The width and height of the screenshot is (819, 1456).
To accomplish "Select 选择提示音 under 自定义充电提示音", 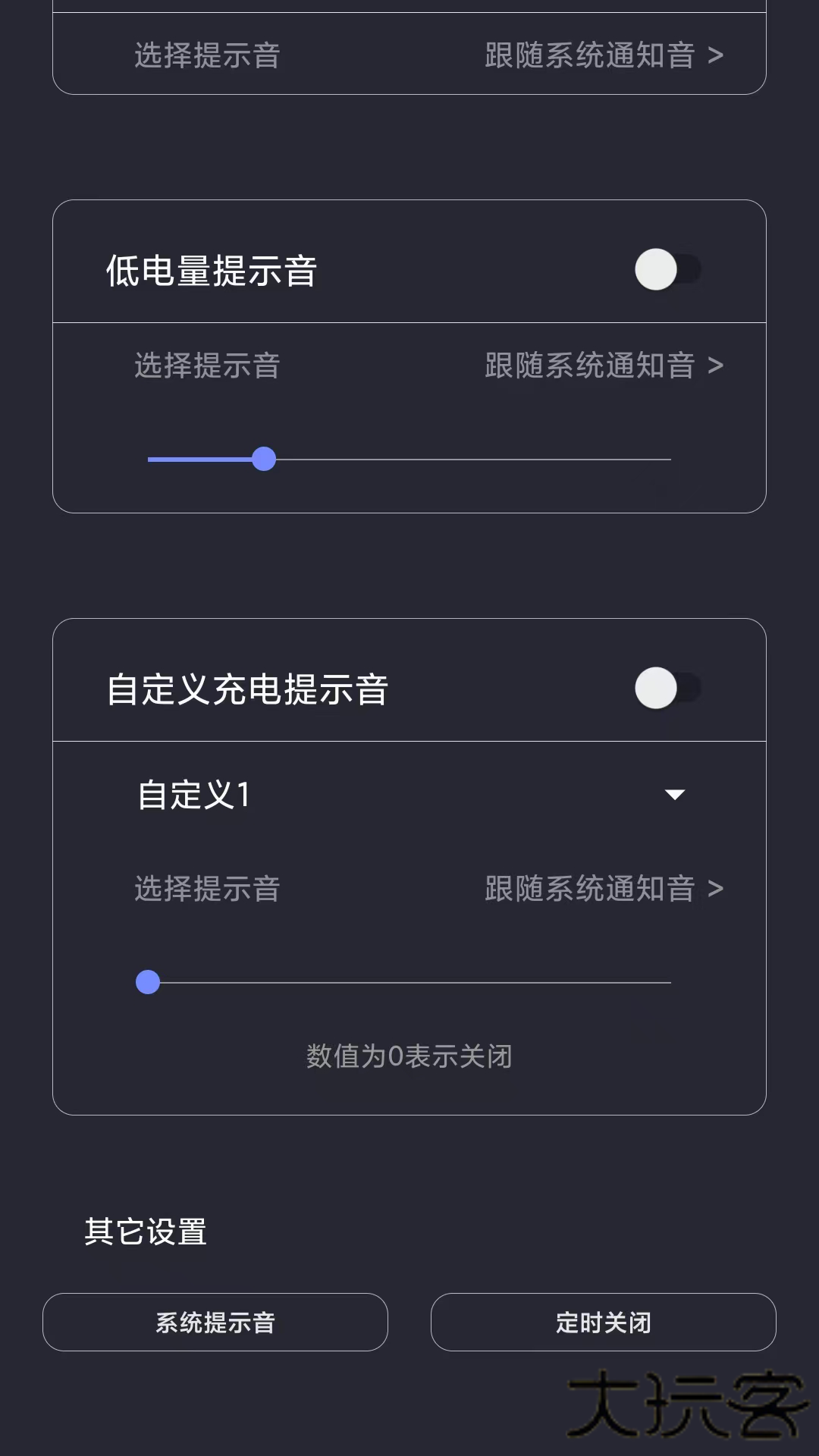I will pos(206,888).
